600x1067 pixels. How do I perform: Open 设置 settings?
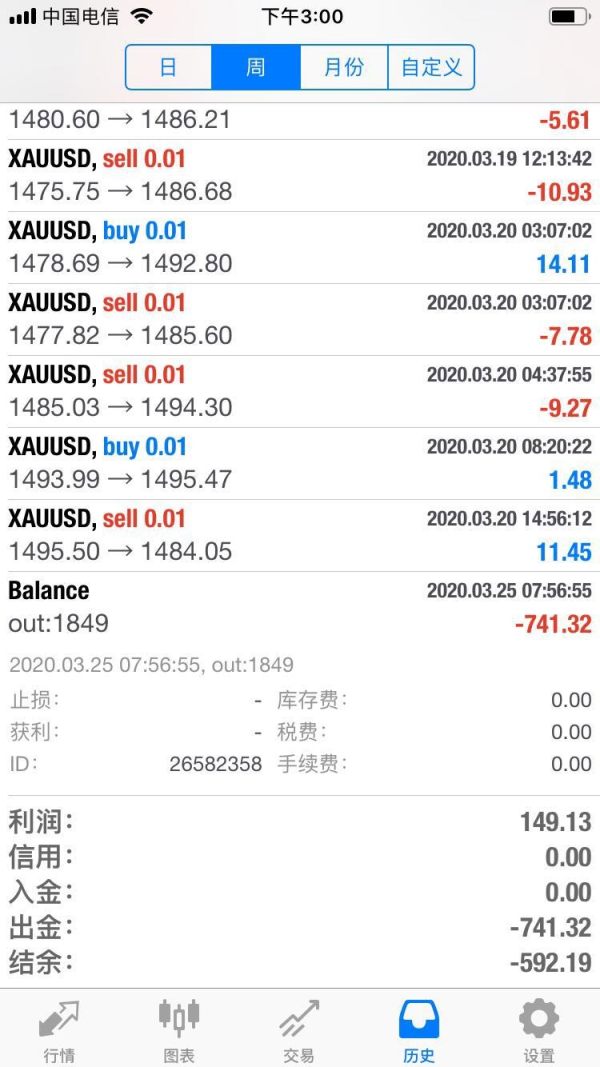point(539,1030)
